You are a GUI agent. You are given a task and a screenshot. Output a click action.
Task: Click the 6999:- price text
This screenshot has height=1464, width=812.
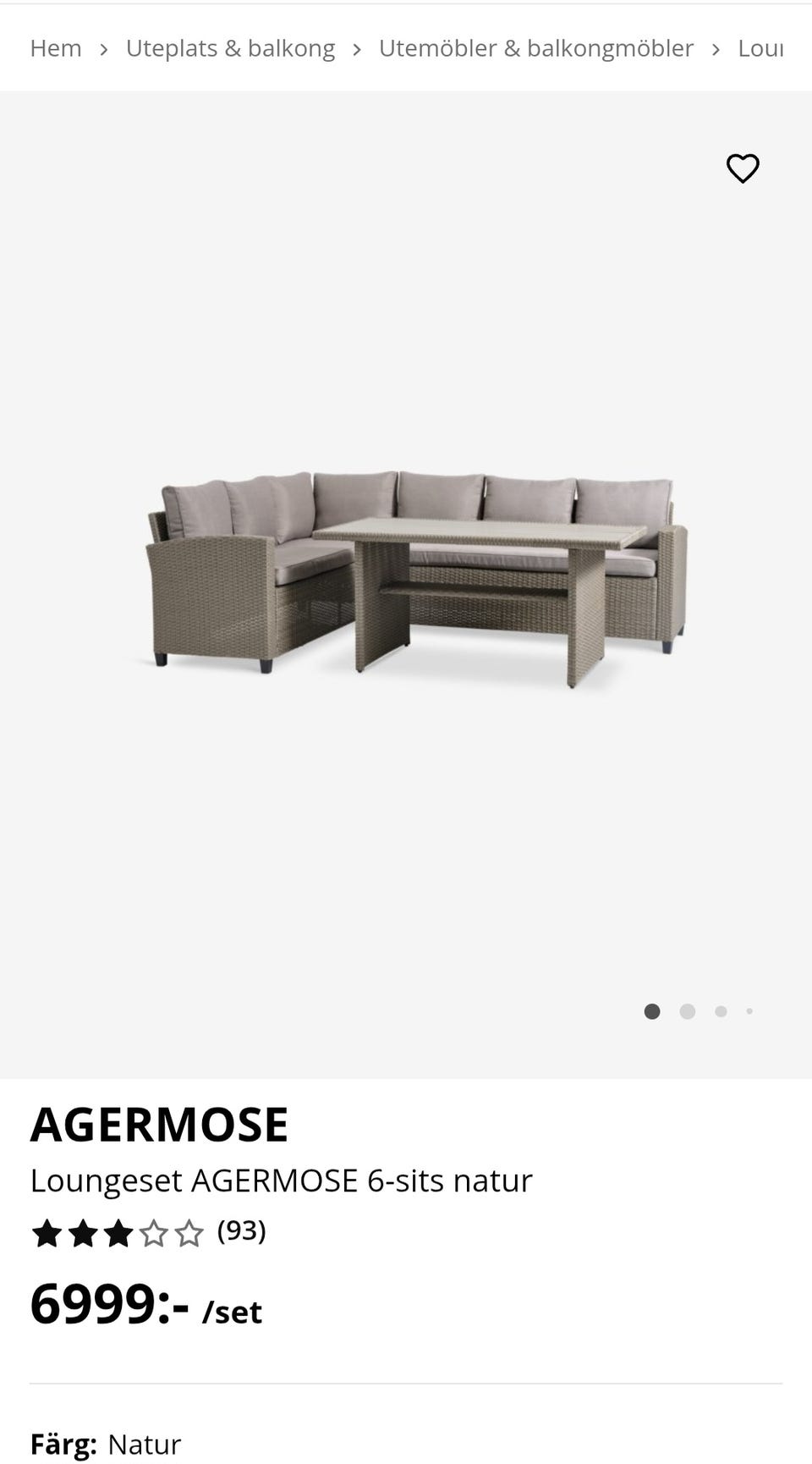(x=108, y=1306)
